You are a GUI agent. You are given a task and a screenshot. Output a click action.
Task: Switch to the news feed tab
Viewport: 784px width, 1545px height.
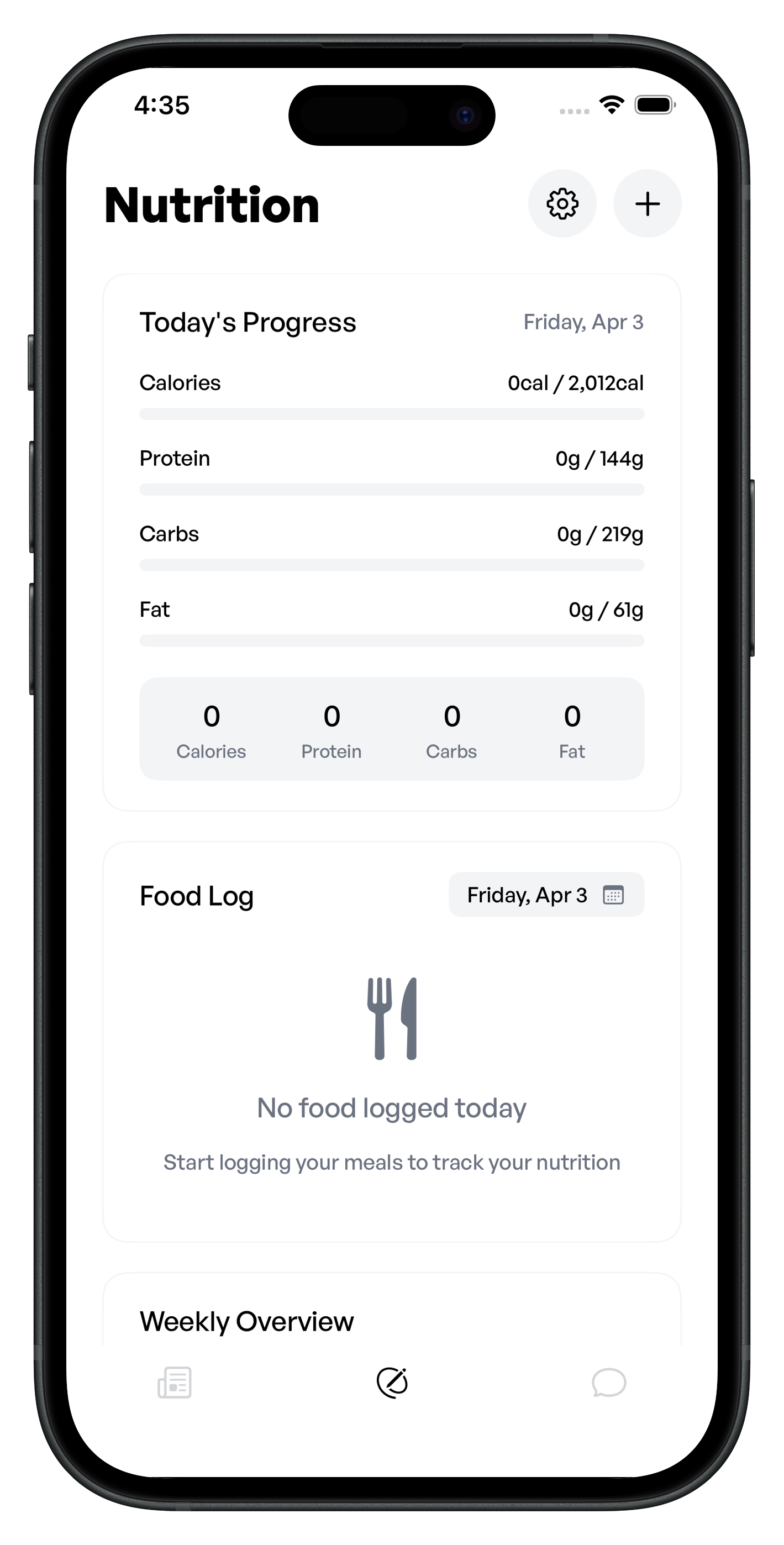click(x=175, y=1383)
